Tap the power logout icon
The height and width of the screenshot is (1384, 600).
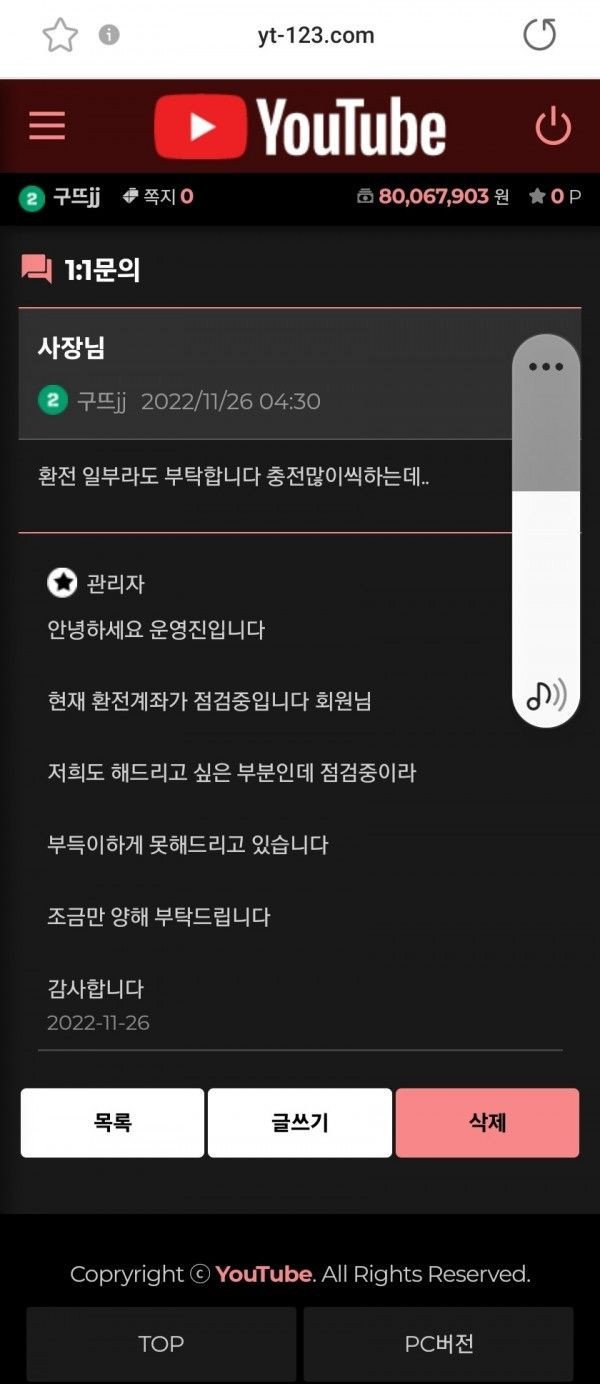tap(553, 127)
